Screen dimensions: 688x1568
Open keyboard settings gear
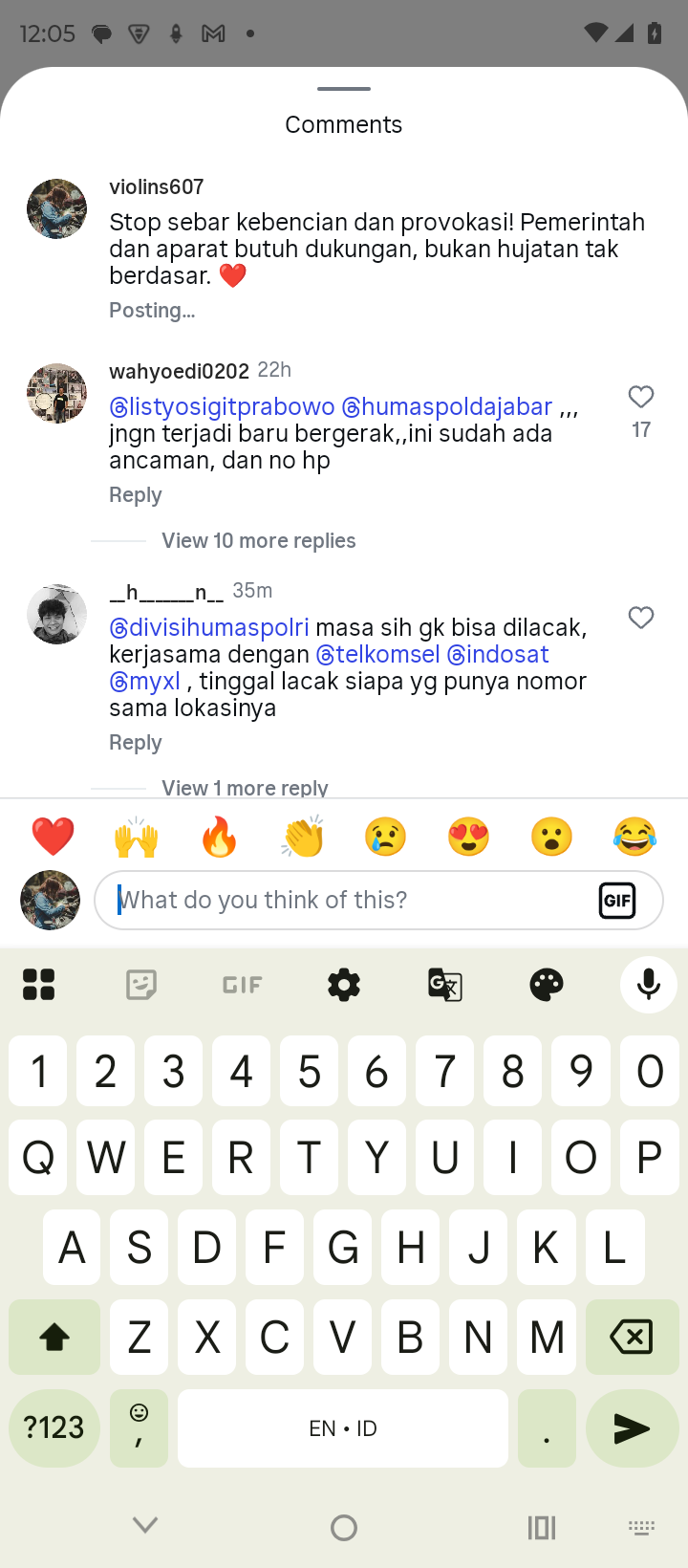[x=344, y=984]
